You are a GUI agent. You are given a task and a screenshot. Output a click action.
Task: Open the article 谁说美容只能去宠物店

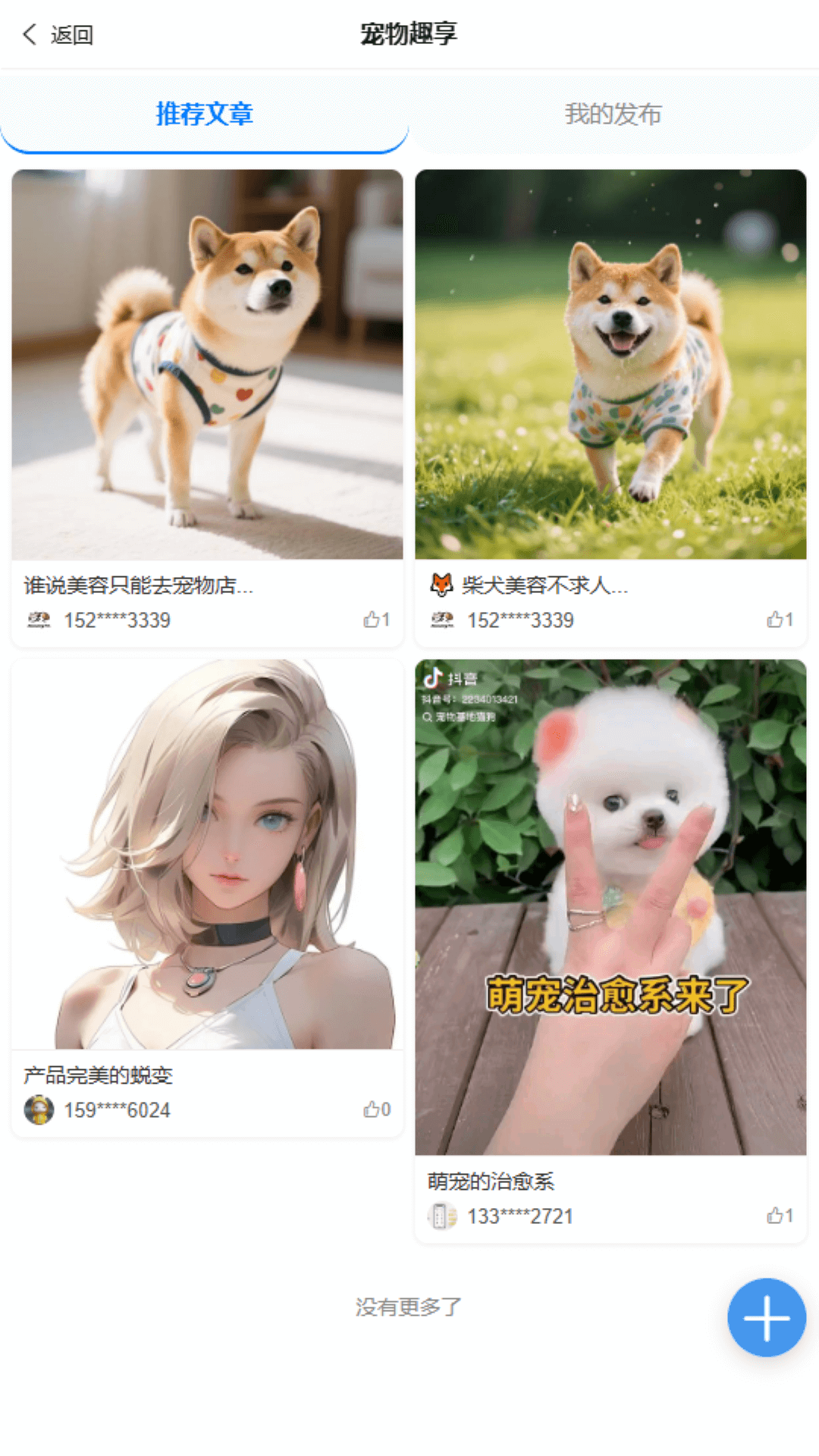pos(207,365)
